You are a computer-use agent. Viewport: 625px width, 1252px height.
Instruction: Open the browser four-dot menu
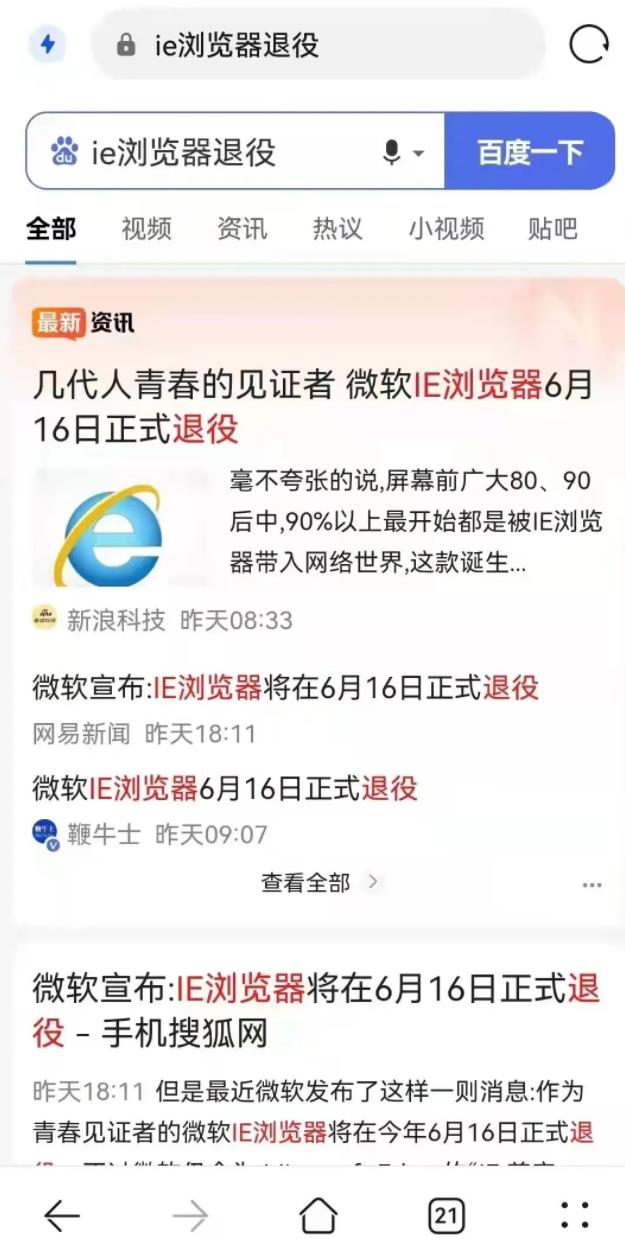575,1215
